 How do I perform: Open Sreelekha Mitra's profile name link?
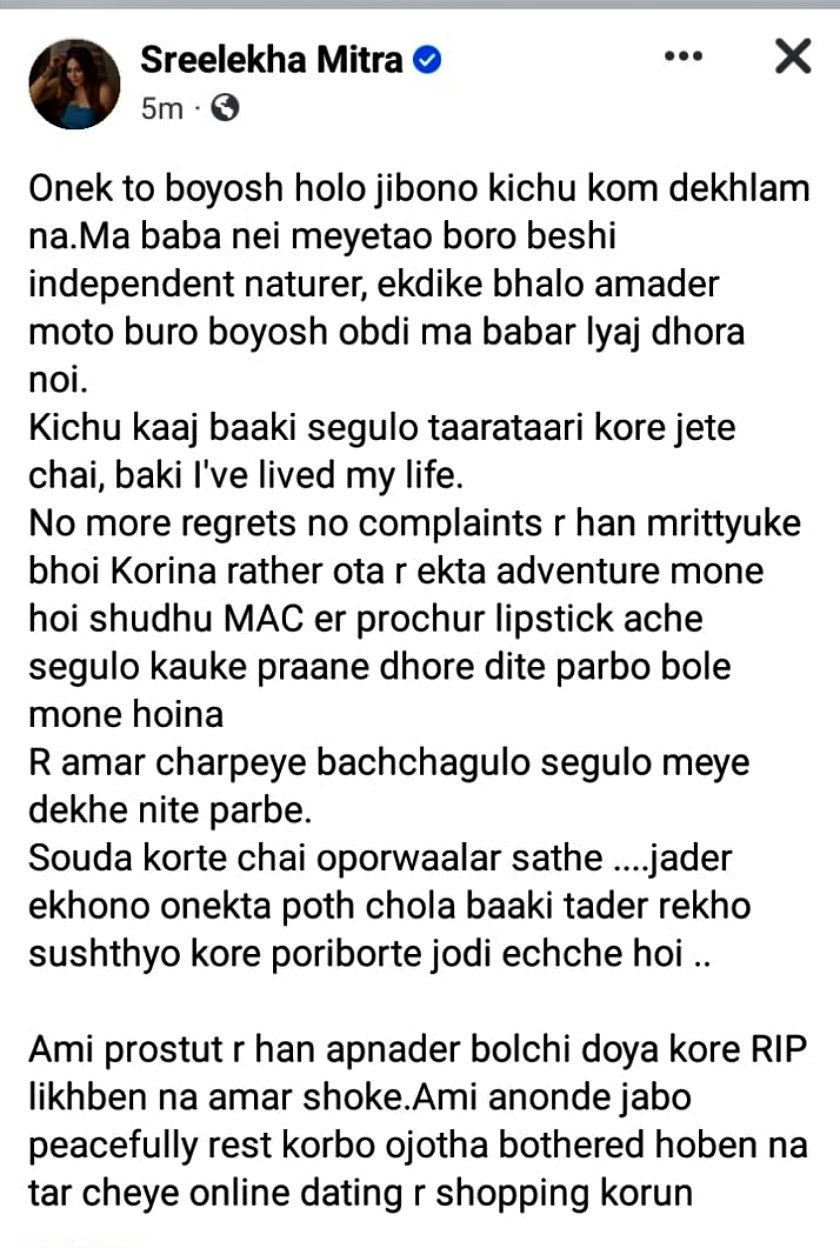coord(272,61)
